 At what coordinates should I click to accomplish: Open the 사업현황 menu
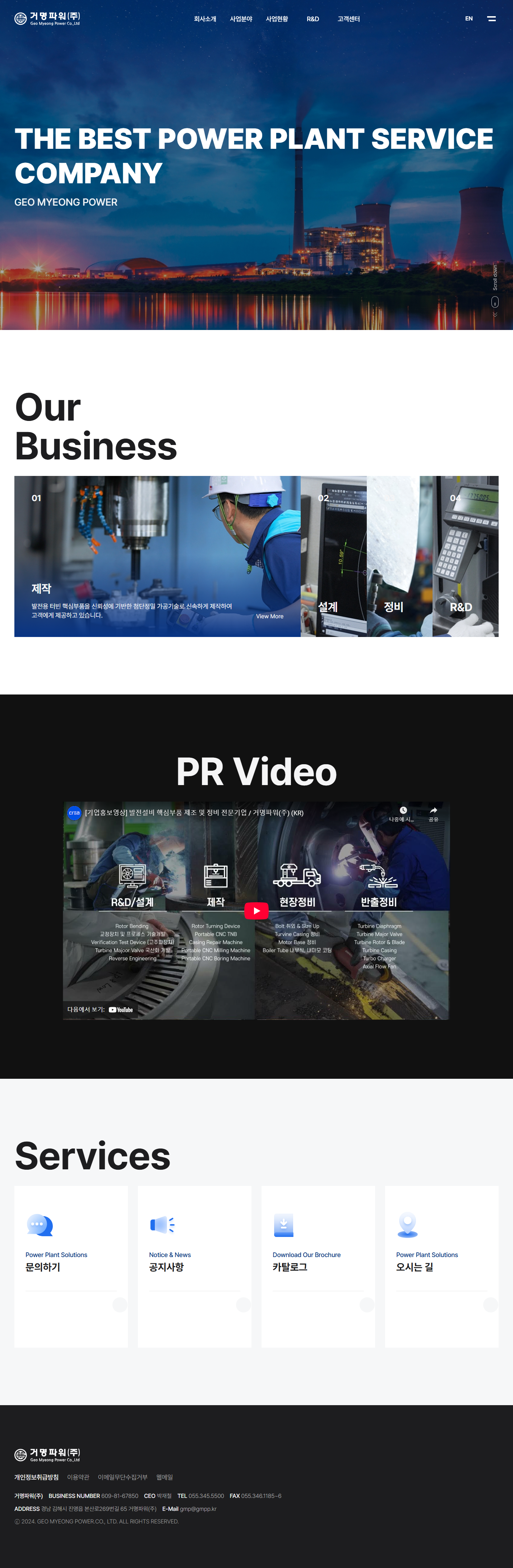click(x=277, y=19)
